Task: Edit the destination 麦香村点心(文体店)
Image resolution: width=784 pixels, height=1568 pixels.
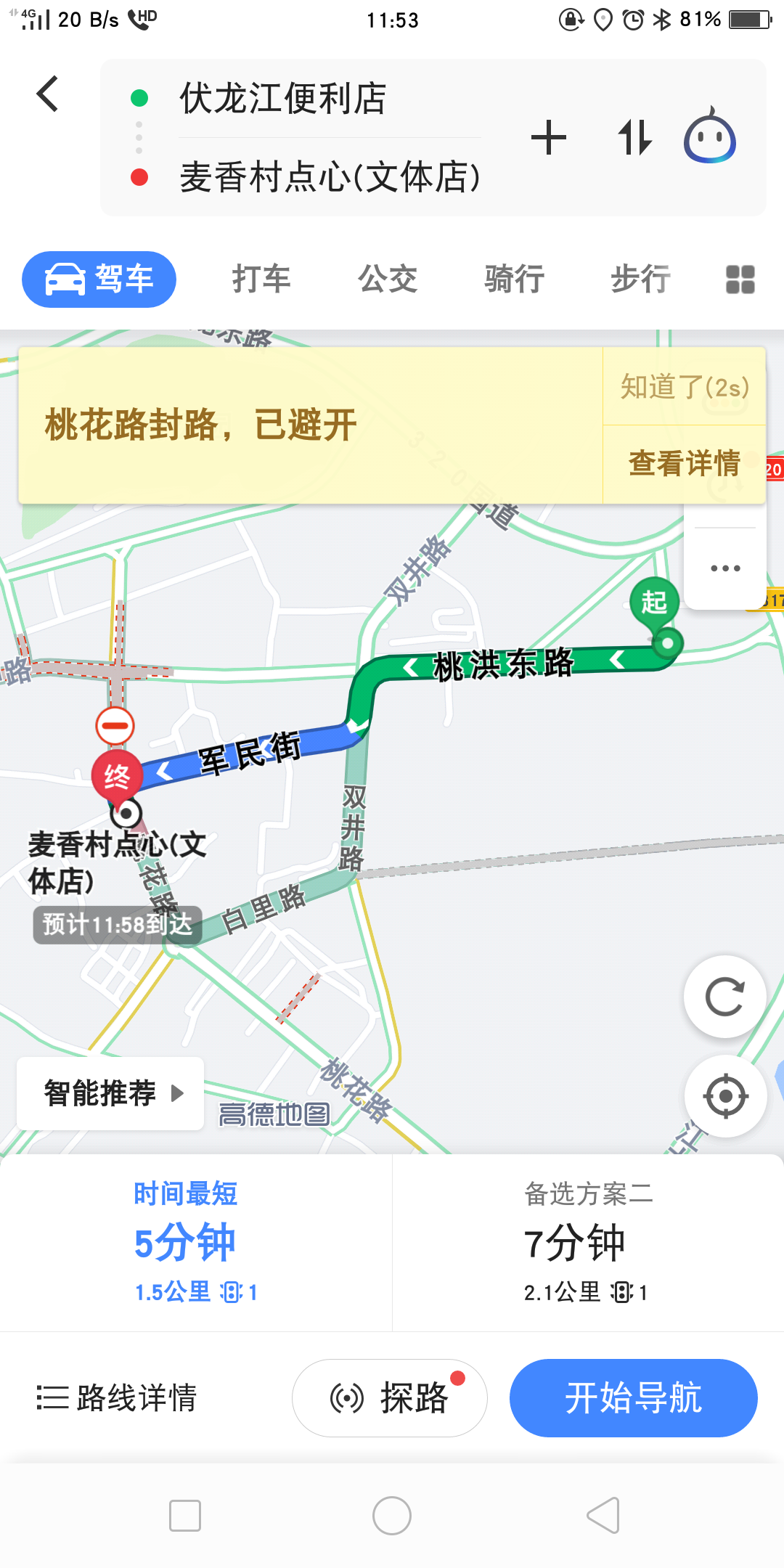Action: click(330, 177)
